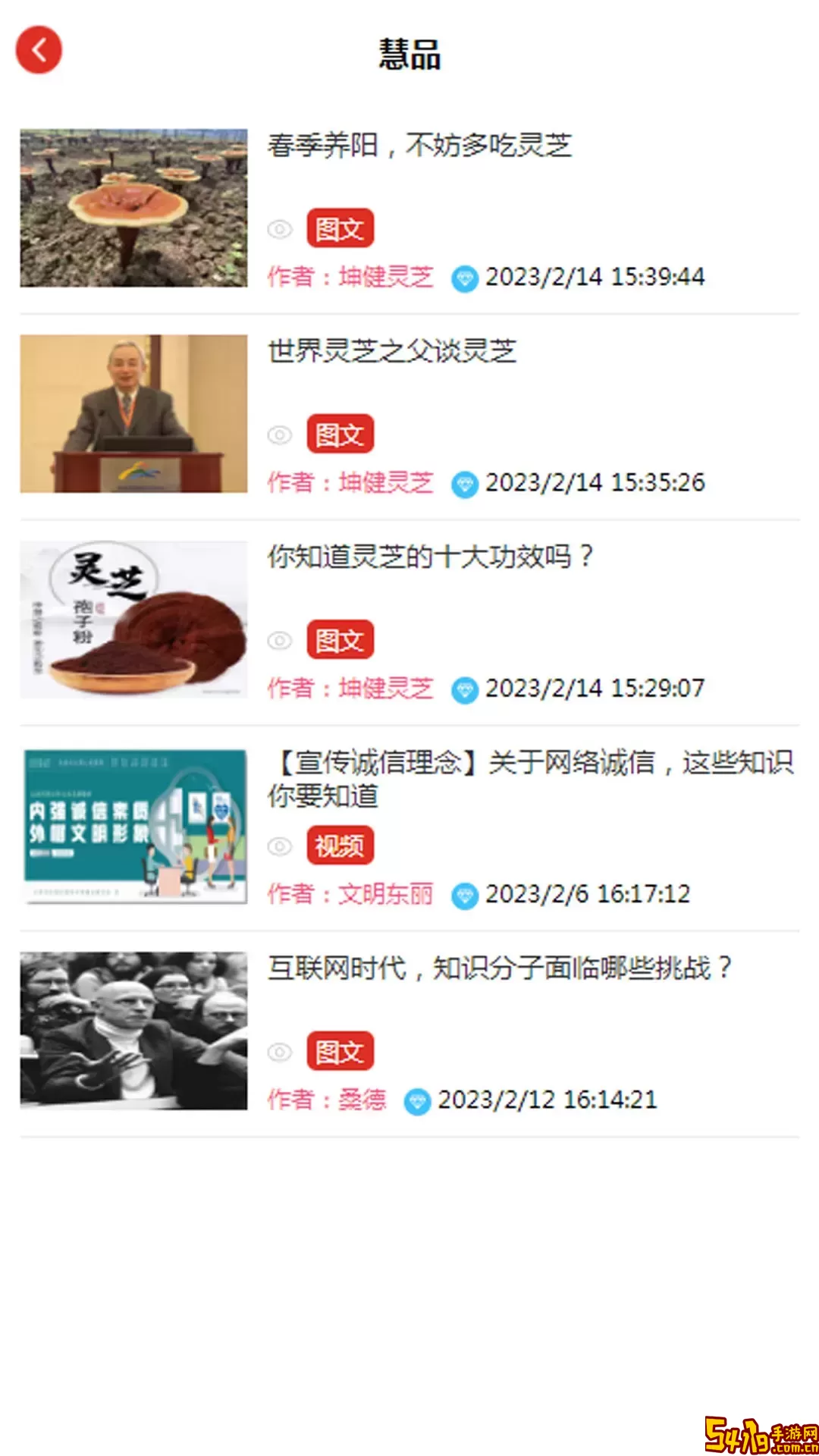Go back using the red arrow button
Viewport: 819px width, 1456px height.
pos(39,50)
